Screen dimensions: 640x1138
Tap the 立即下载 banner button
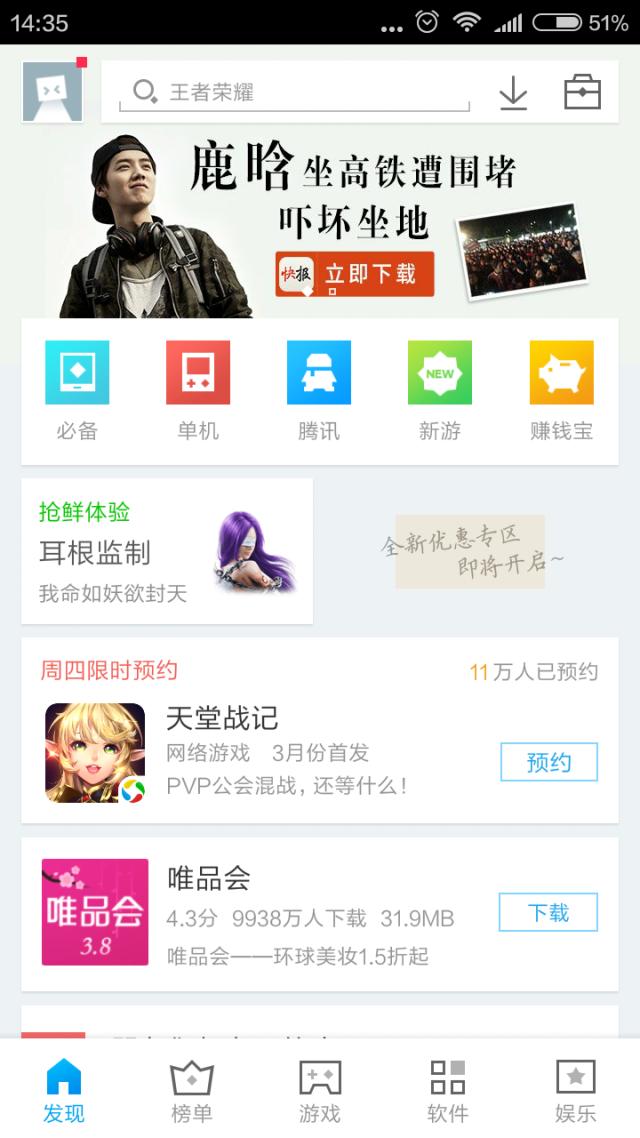[355, 274]
